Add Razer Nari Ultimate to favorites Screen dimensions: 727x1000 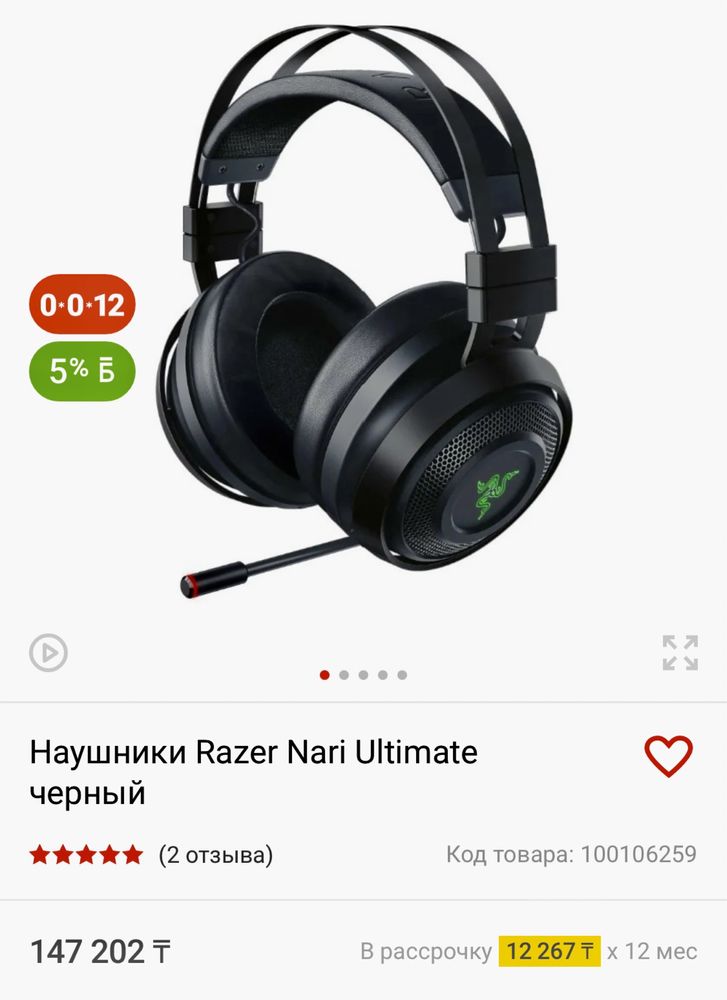[668, 757]
